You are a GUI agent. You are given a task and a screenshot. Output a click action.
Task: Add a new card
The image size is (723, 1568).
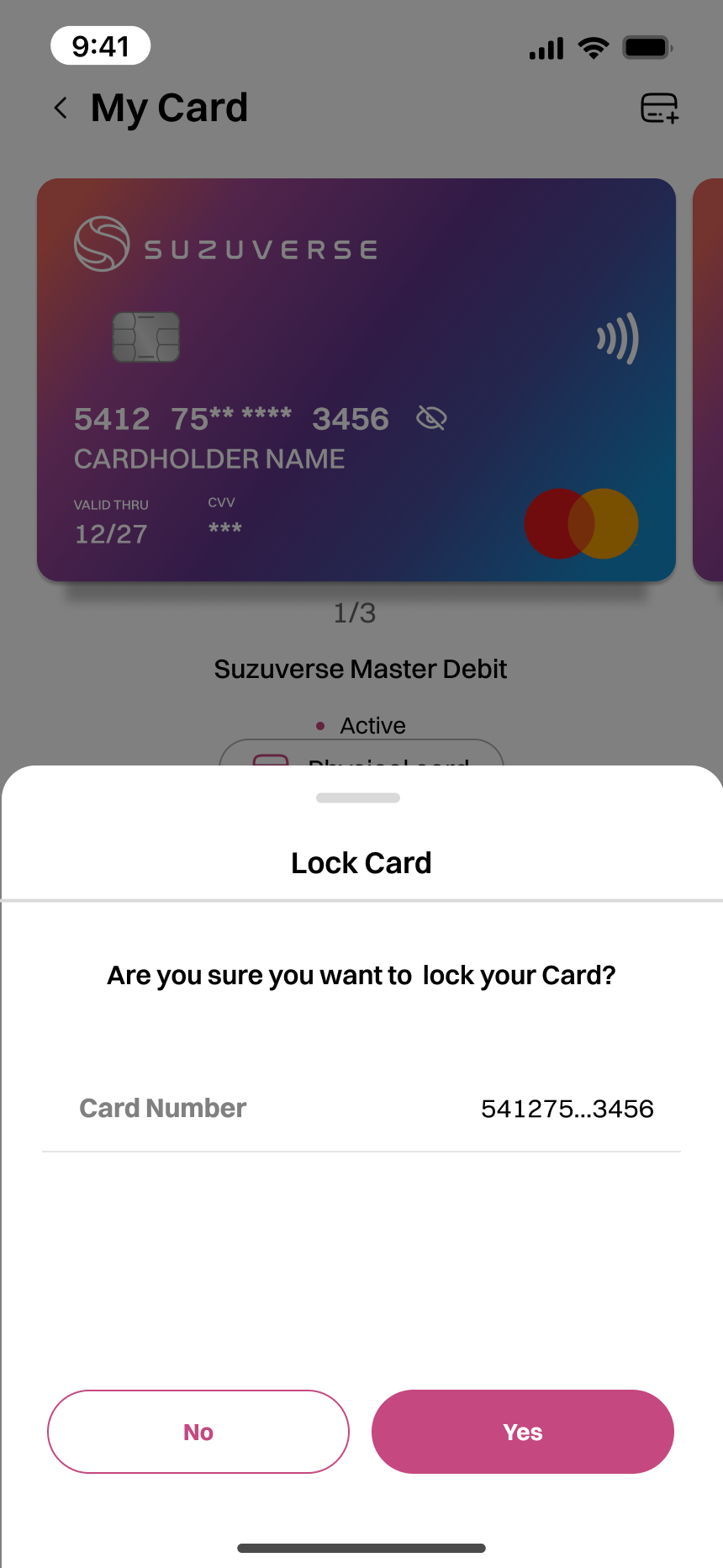pyautogui.click(x=659, y=108)
